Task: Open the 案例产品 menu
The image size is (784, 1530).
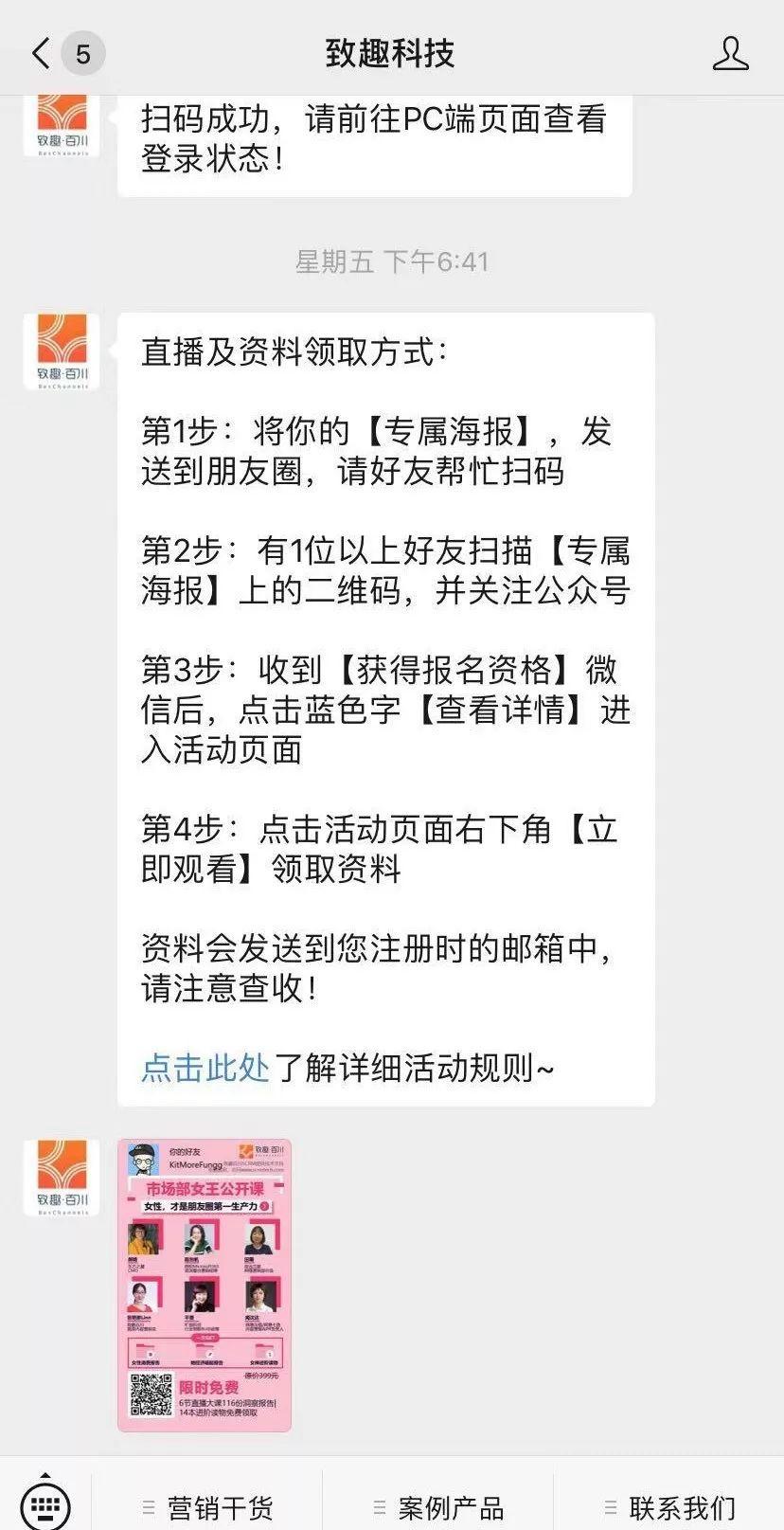Action: (438, 1506)
